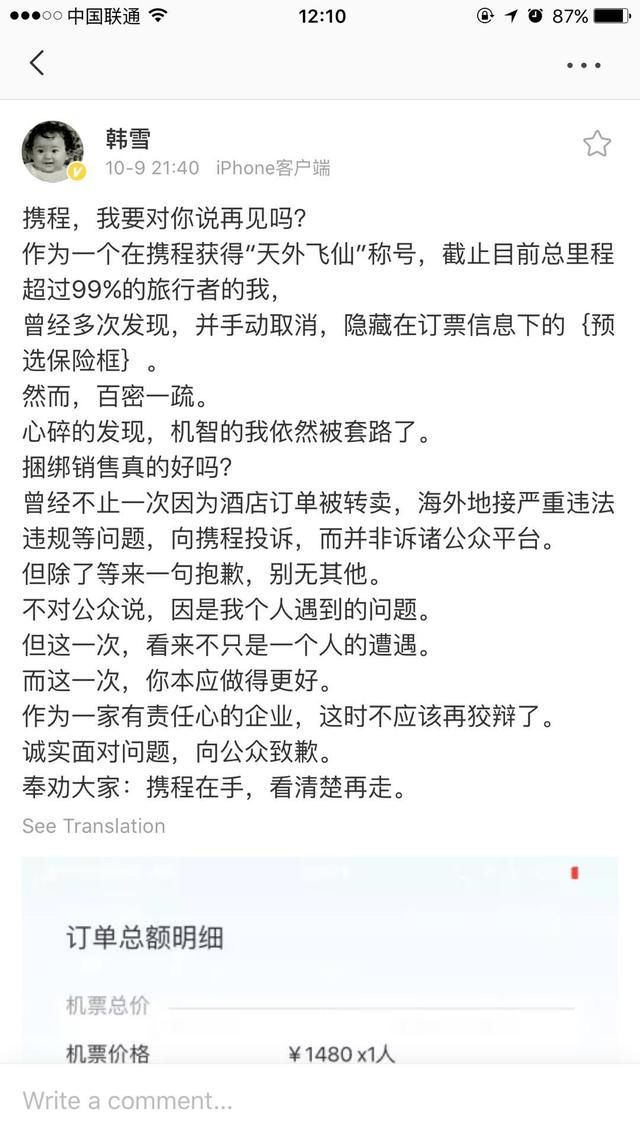The image size is (640, 1138).
Task: Open 韩雪's username link
Action: [x=127, y=138]
